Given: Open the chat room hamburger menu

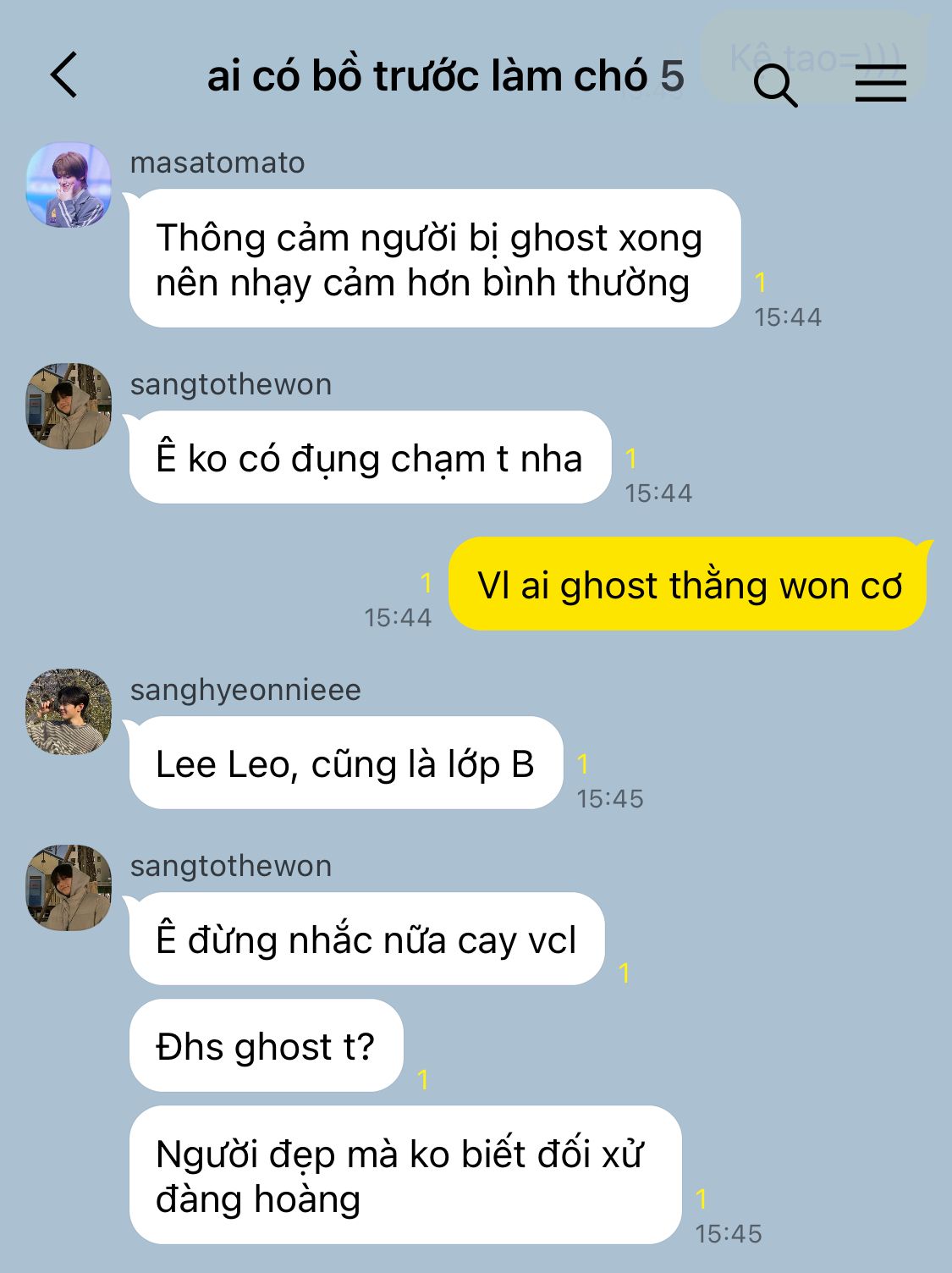Looking at the screenshot, I should [880, 84].
